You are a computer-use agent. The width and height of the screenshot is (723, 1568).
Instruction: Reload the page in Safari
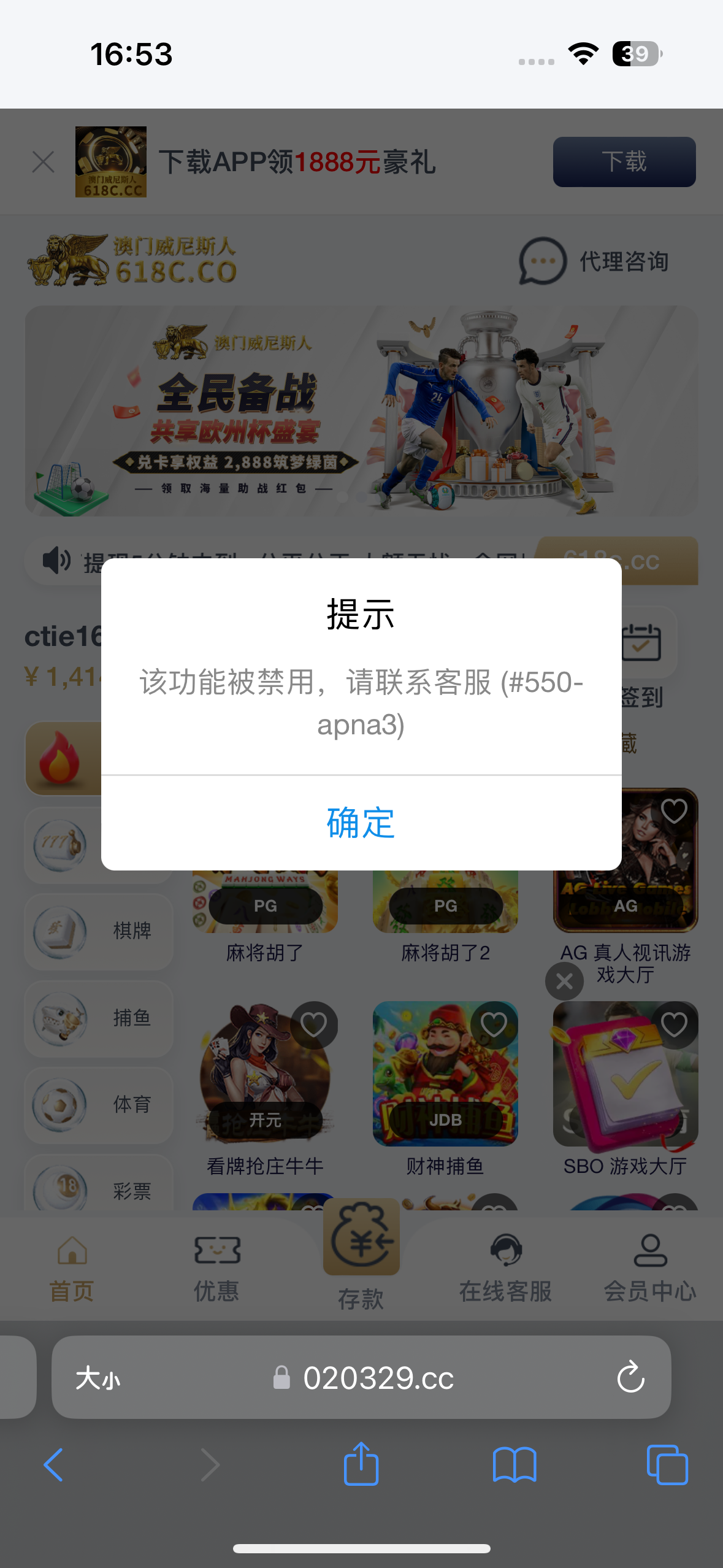pos(630,1378)
